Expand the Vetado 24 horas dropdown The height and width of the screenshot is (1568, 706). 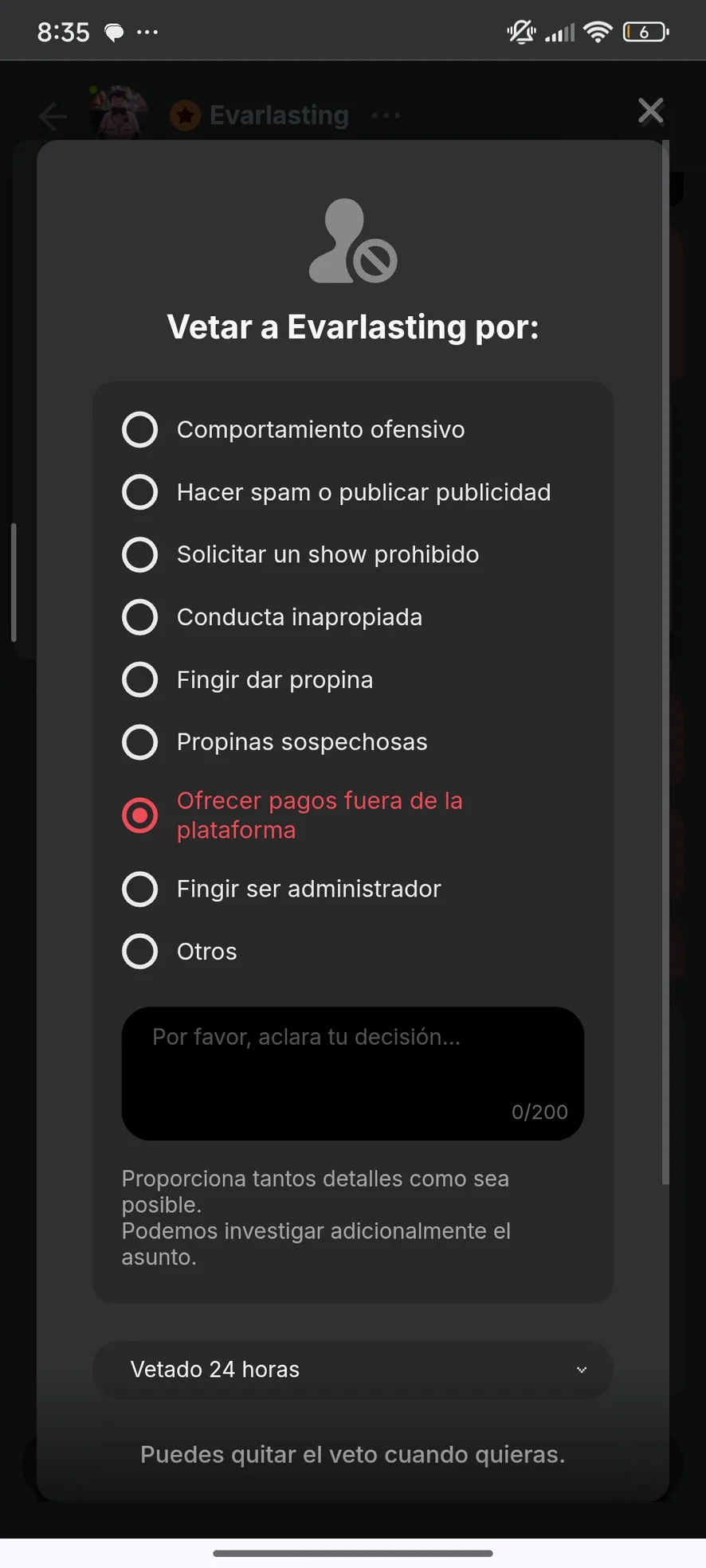coord(352,1370)
